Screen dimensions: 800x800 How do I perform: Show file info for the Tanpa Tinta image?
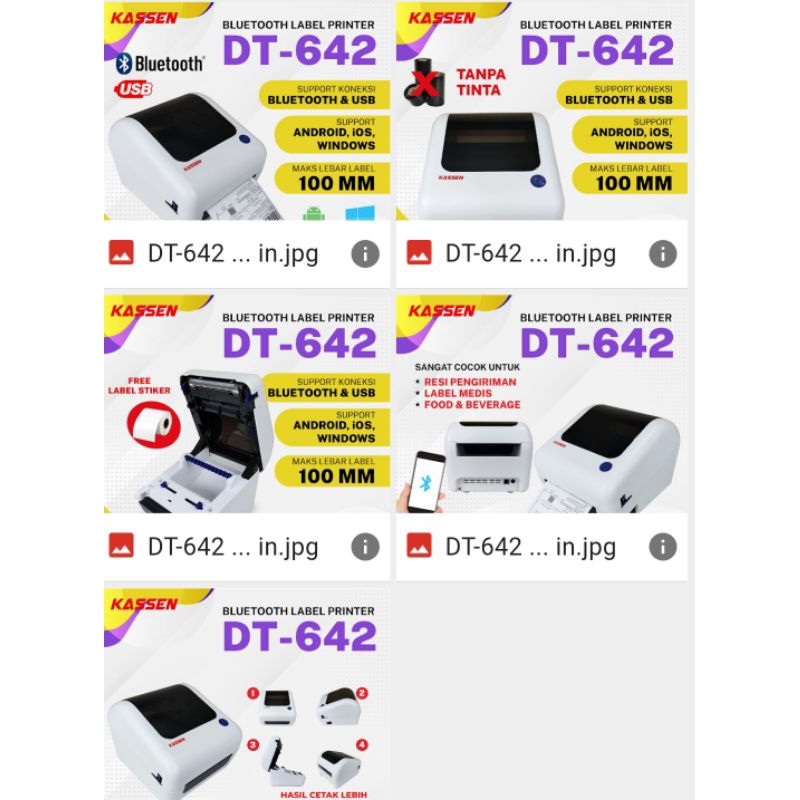click(662, 254)
